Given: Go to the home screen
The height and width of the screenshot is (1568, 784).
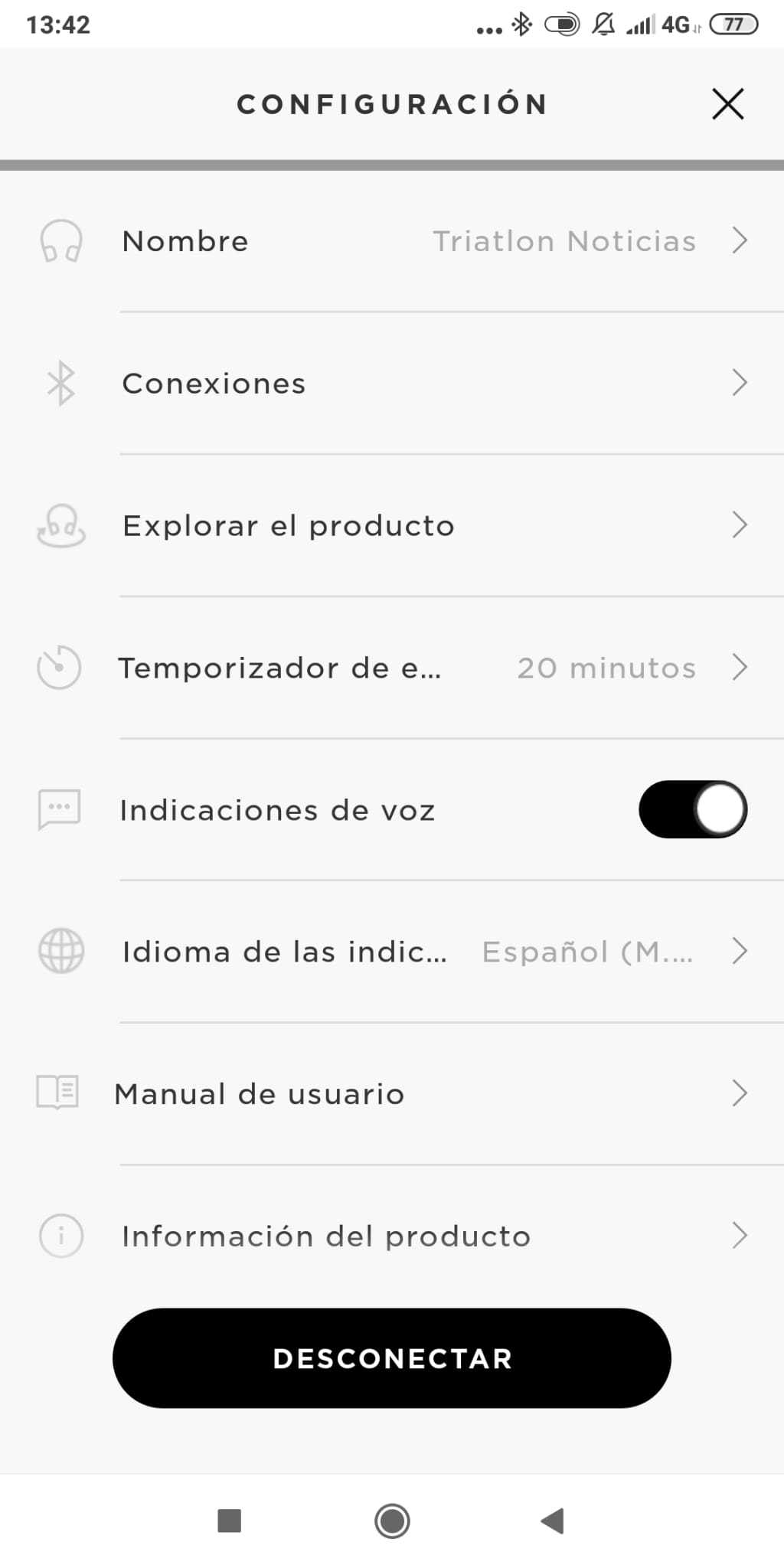Looking at the screenshot, I should pos(392,1521).
